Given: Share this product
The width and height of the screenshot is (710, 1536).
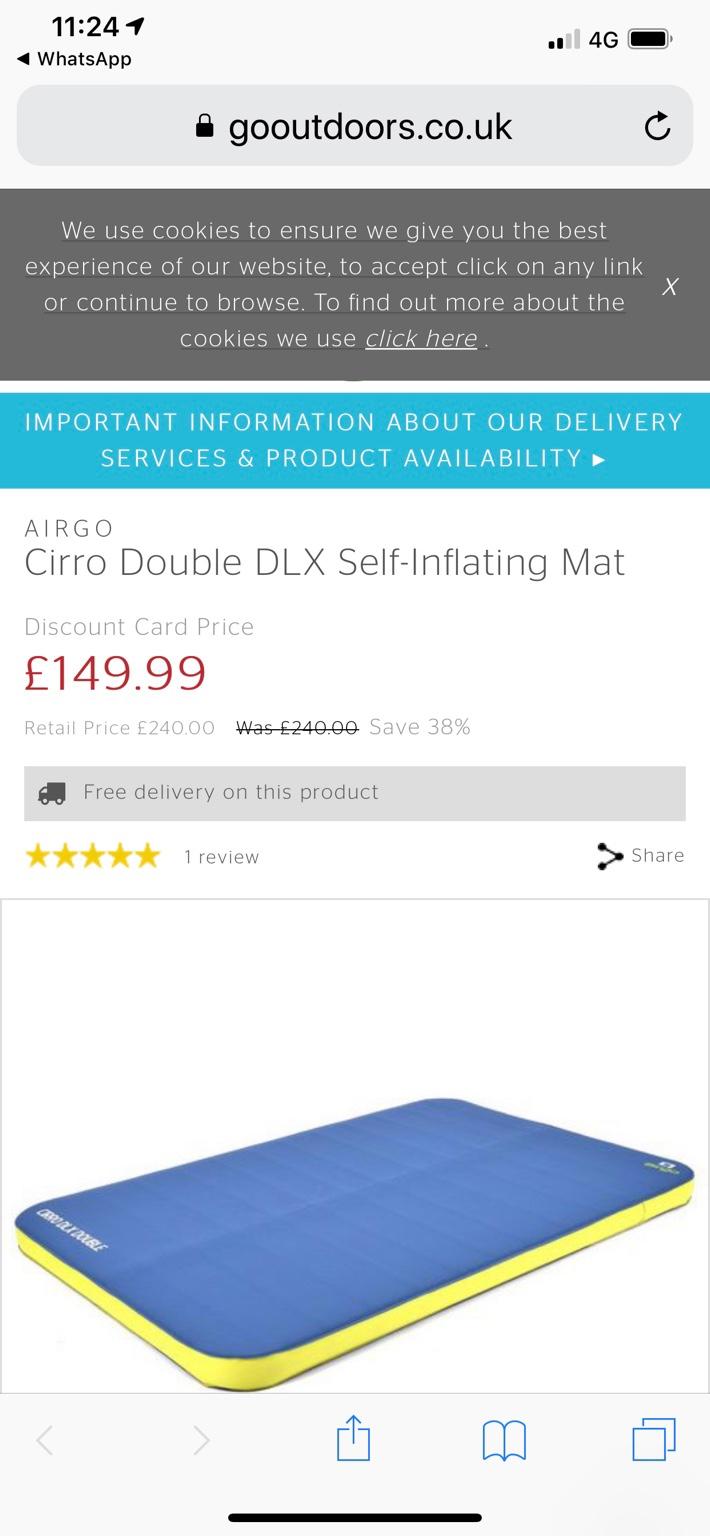Looking at the screenshot, I should 641,856.
